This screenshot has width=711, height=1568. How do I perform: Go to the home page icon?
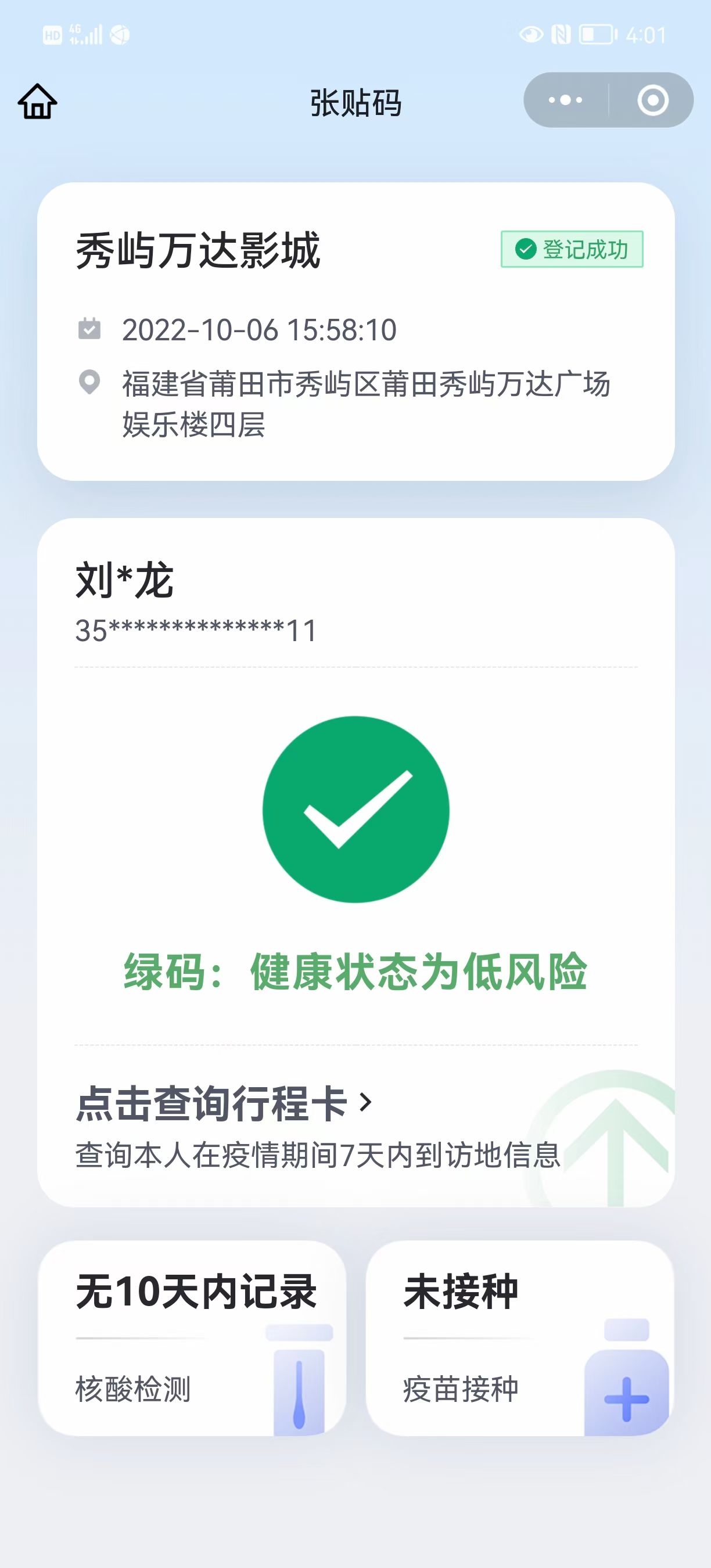38,101
